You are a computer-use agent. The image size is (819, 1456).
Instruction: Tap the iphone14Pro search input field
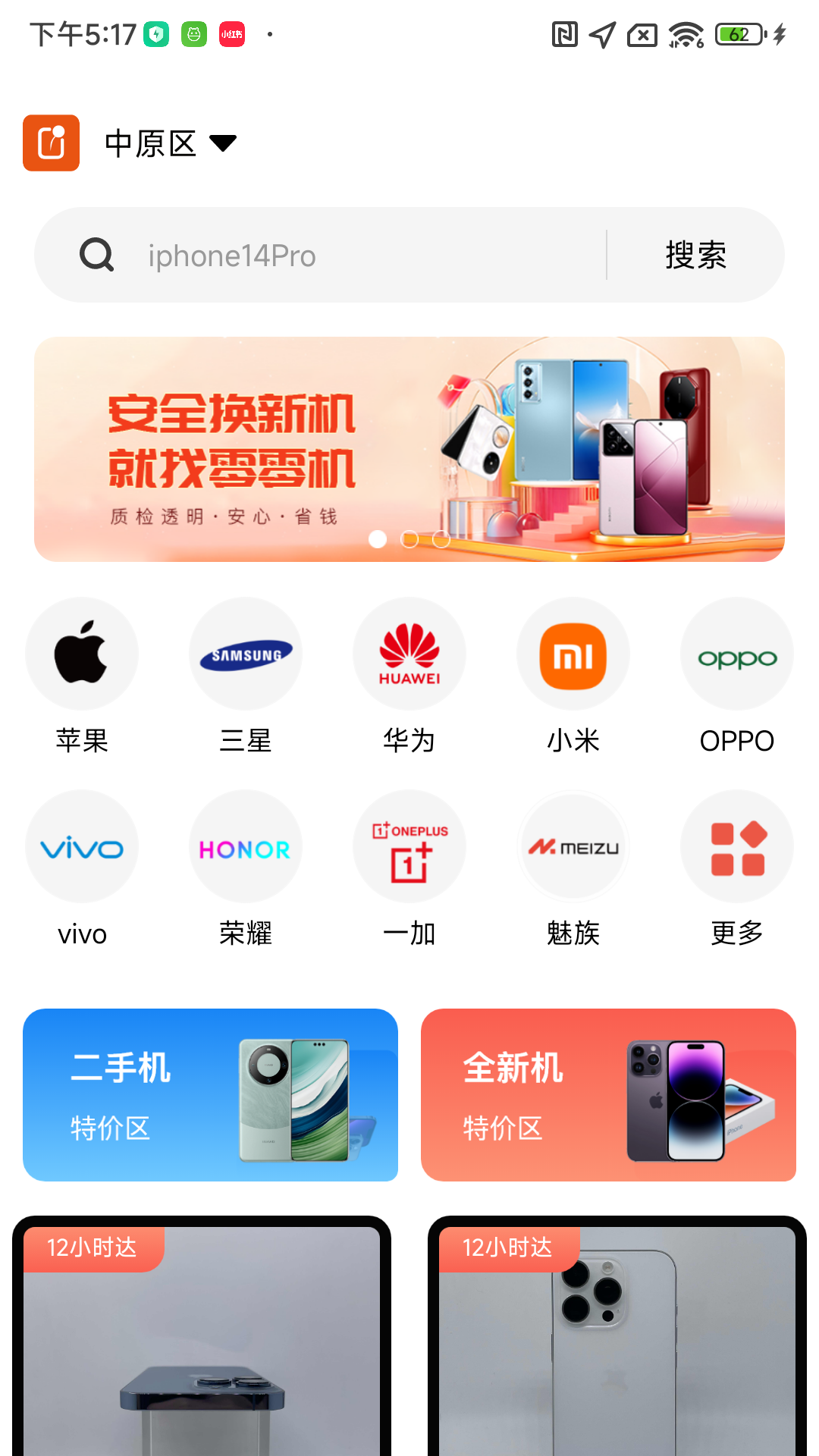(341, 255)
